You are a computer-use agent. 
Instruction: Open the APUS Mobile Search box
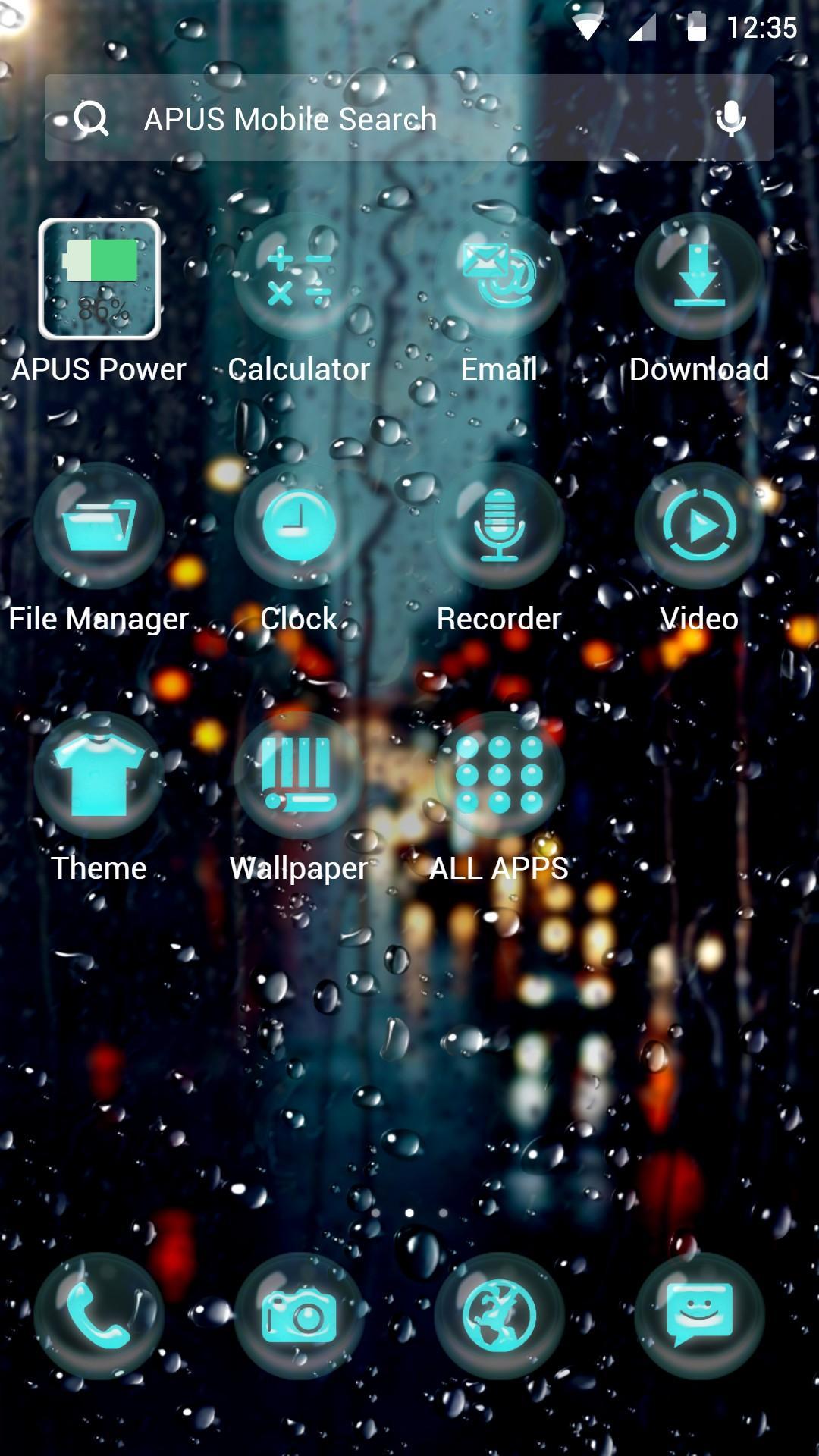(409, 118)
